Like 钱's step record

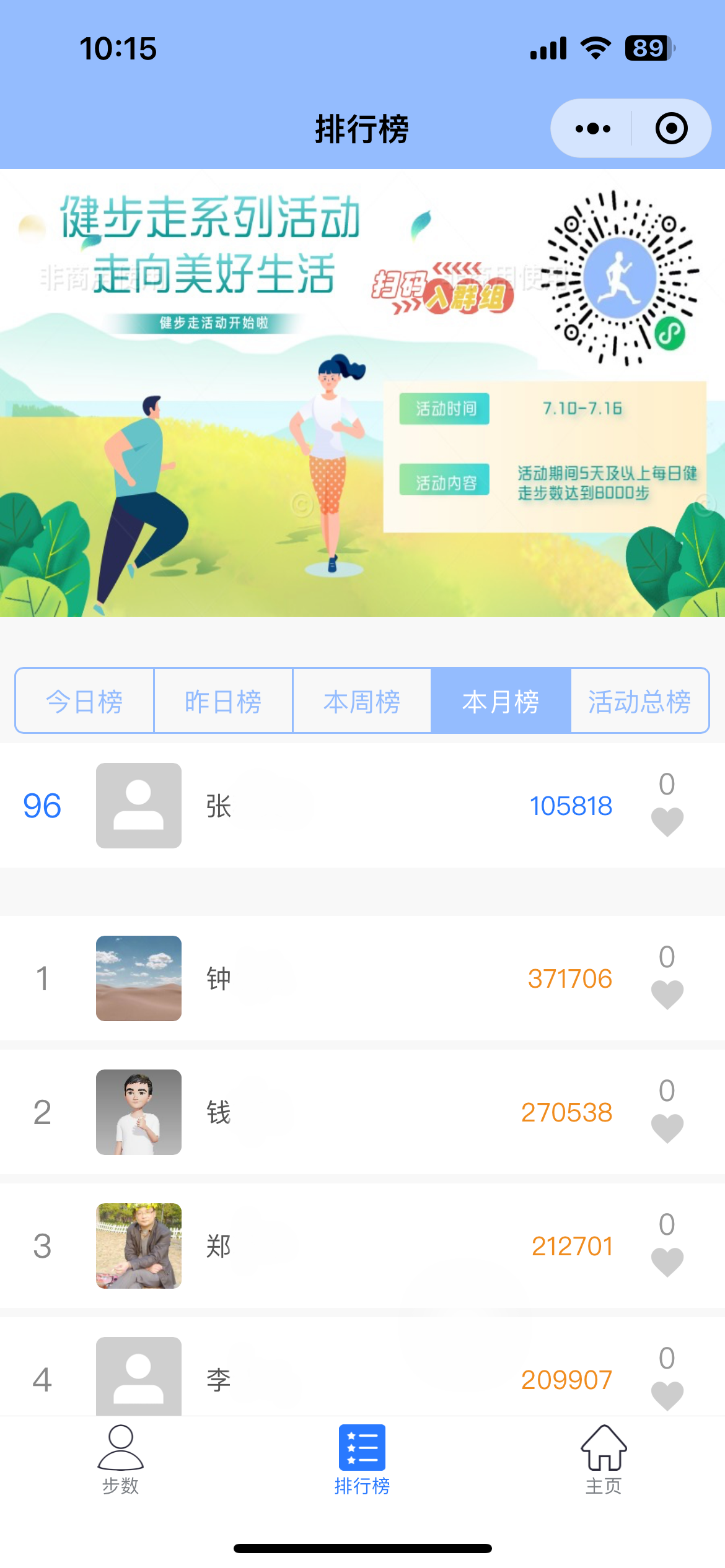[x=667, y=1128]
